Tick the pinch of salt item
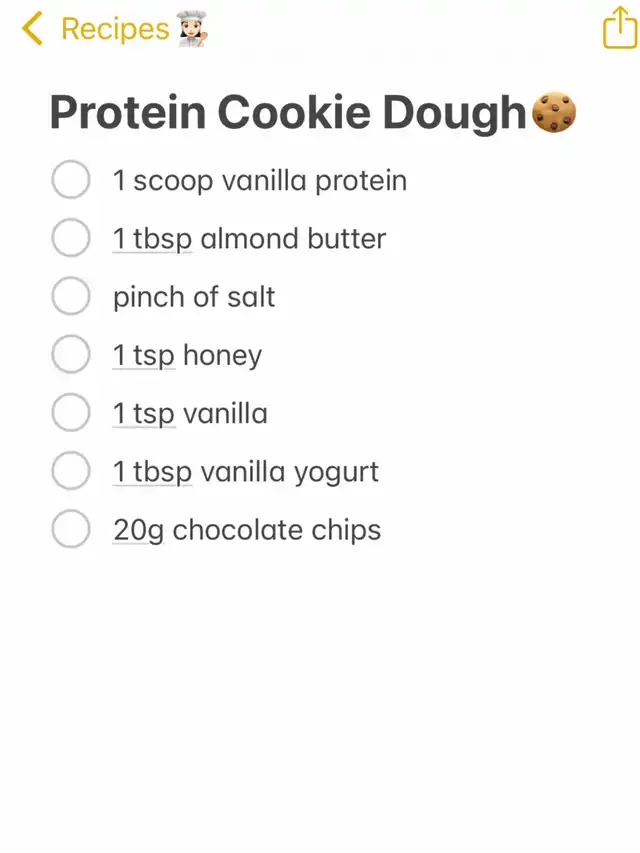 tap(71, 297)
